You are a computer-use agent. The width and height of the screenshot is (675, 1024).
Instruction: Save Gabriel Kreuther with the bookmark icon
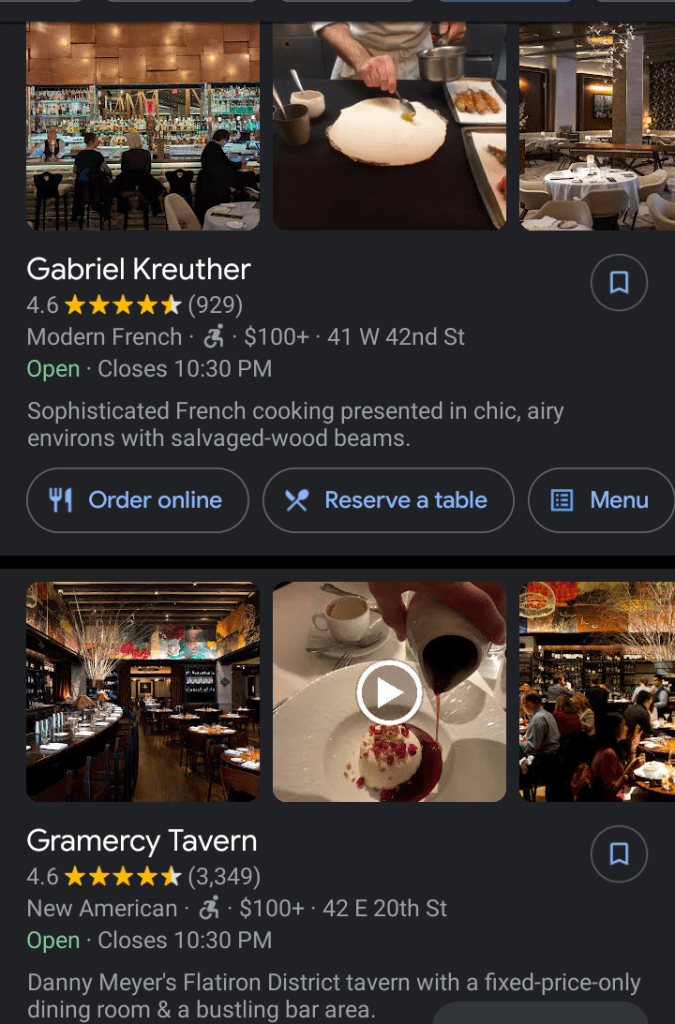619,283
